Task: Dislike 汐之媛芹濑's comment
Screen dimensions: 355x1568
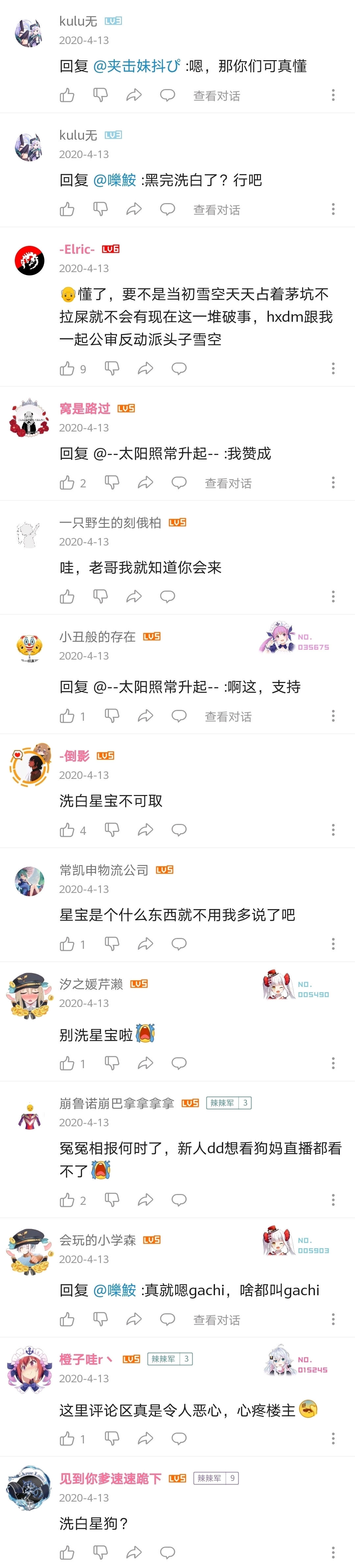Action: click(112, 1064)
